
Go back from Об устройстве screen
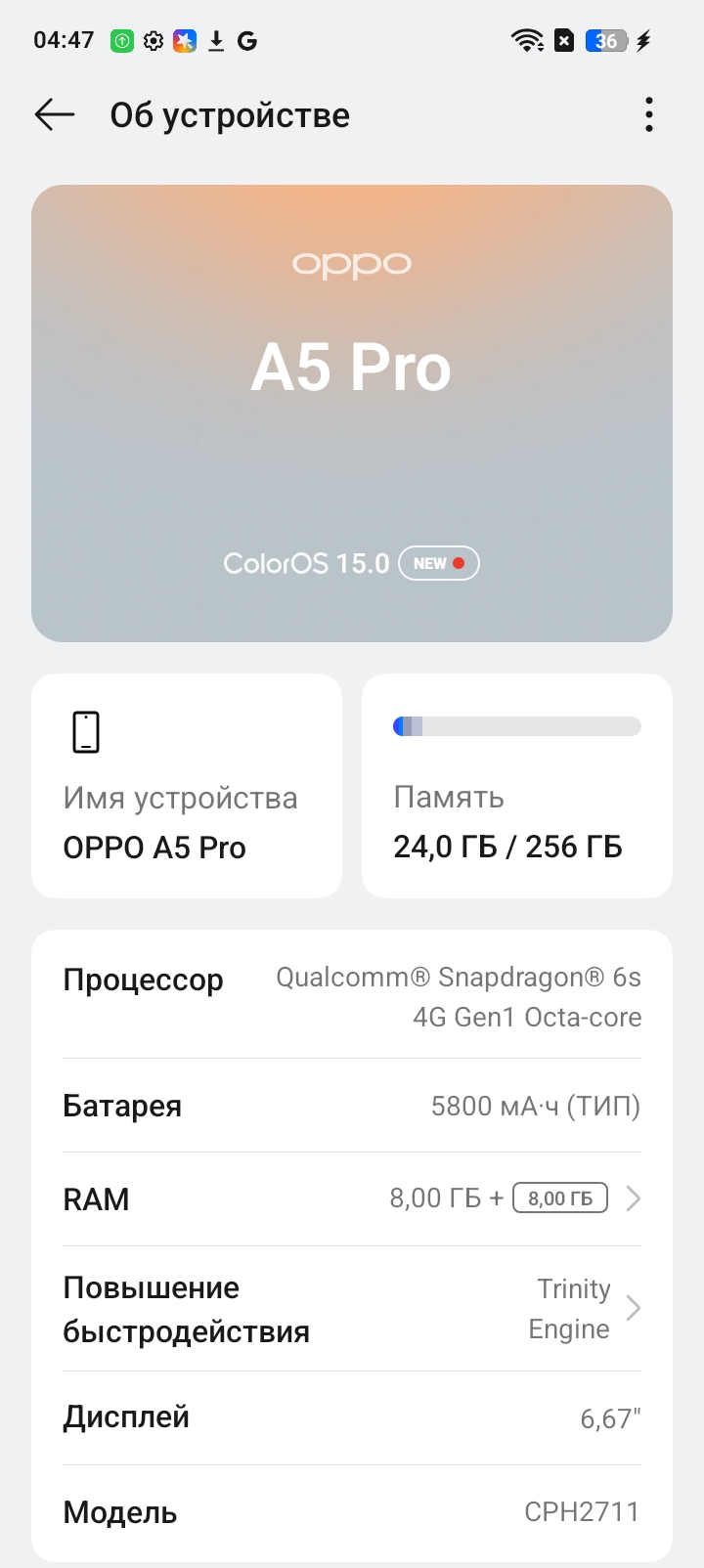click(55, 115)
